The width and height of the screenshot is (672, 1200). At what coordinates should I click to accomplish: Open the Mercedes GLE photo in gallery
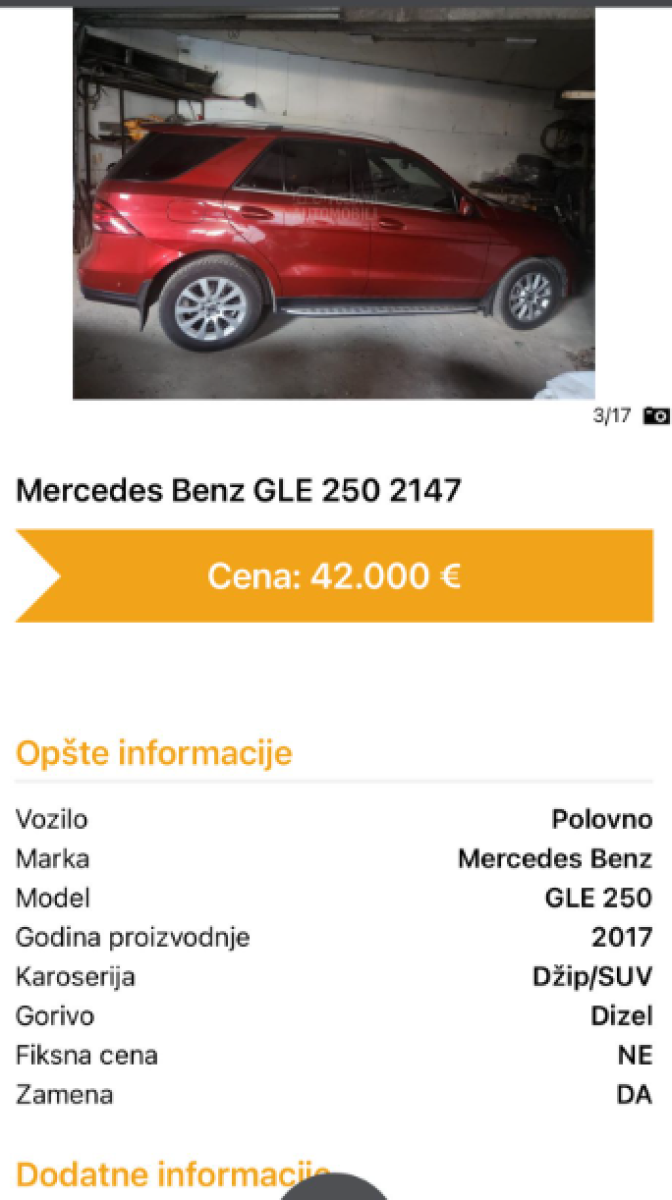point(334,205)
